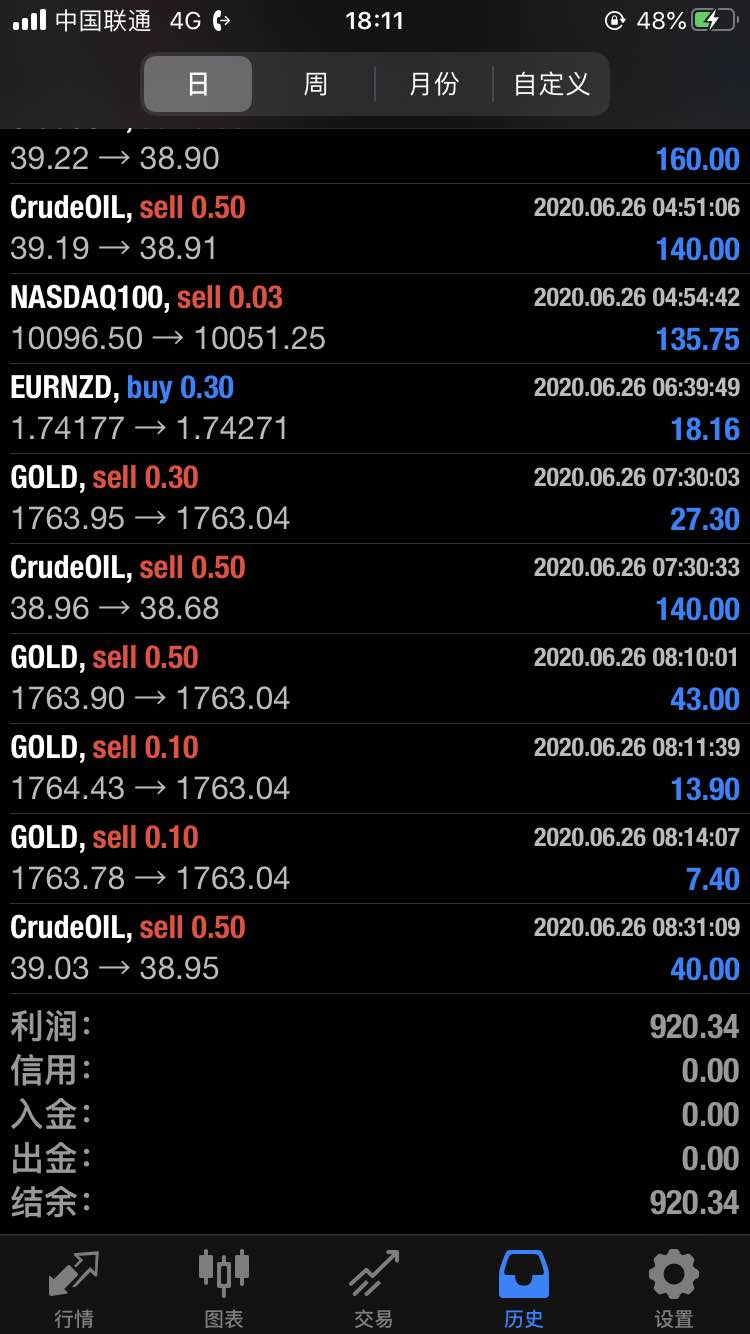Image resolution: width=750 pixels, height=1334 pixels.
Task: Open the CrudeOIL trade closed at 07:30:33
Action: 375,589
